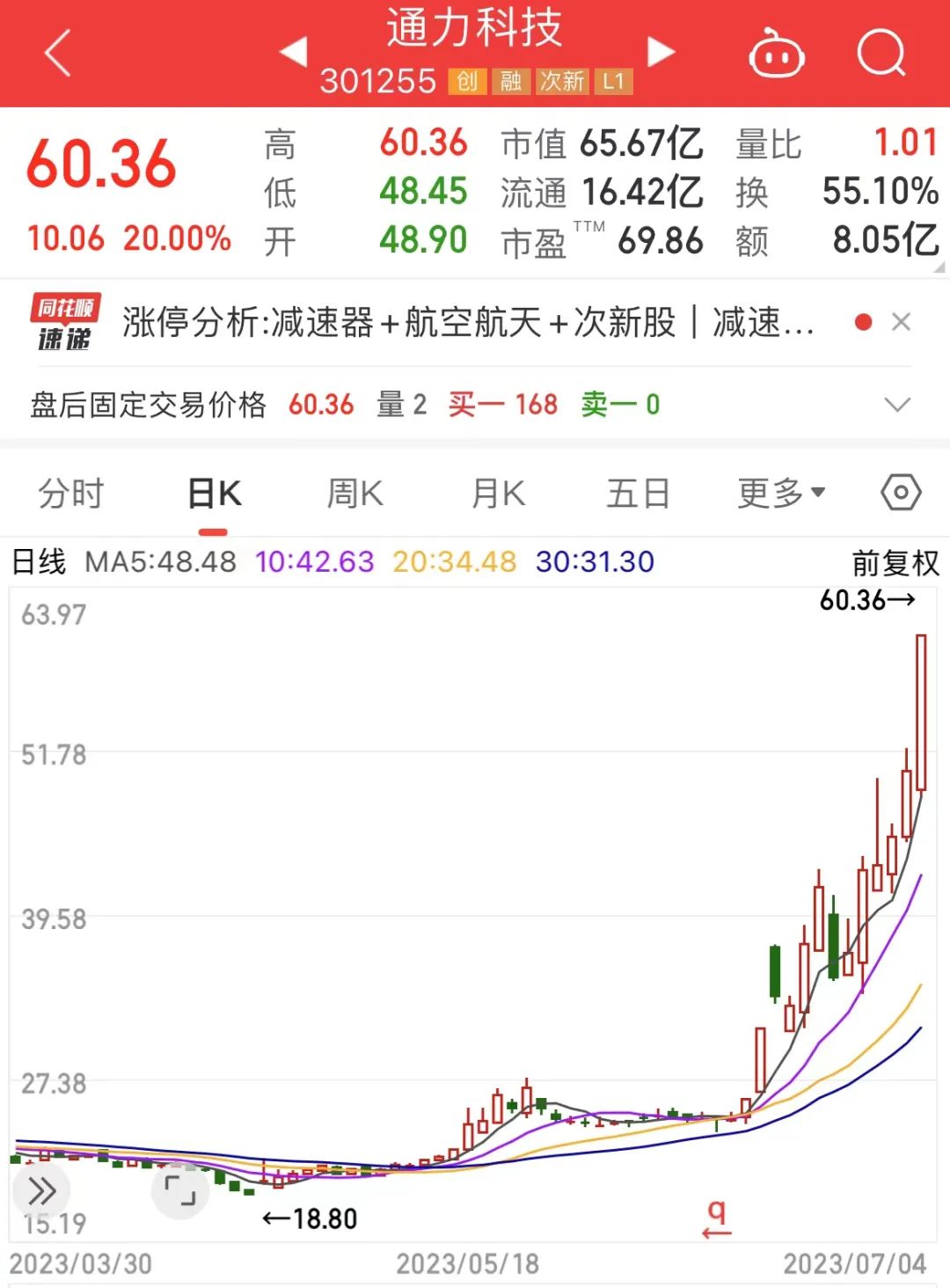
Task: Open the robot assistant icon
Action: [x=776, y=55]
